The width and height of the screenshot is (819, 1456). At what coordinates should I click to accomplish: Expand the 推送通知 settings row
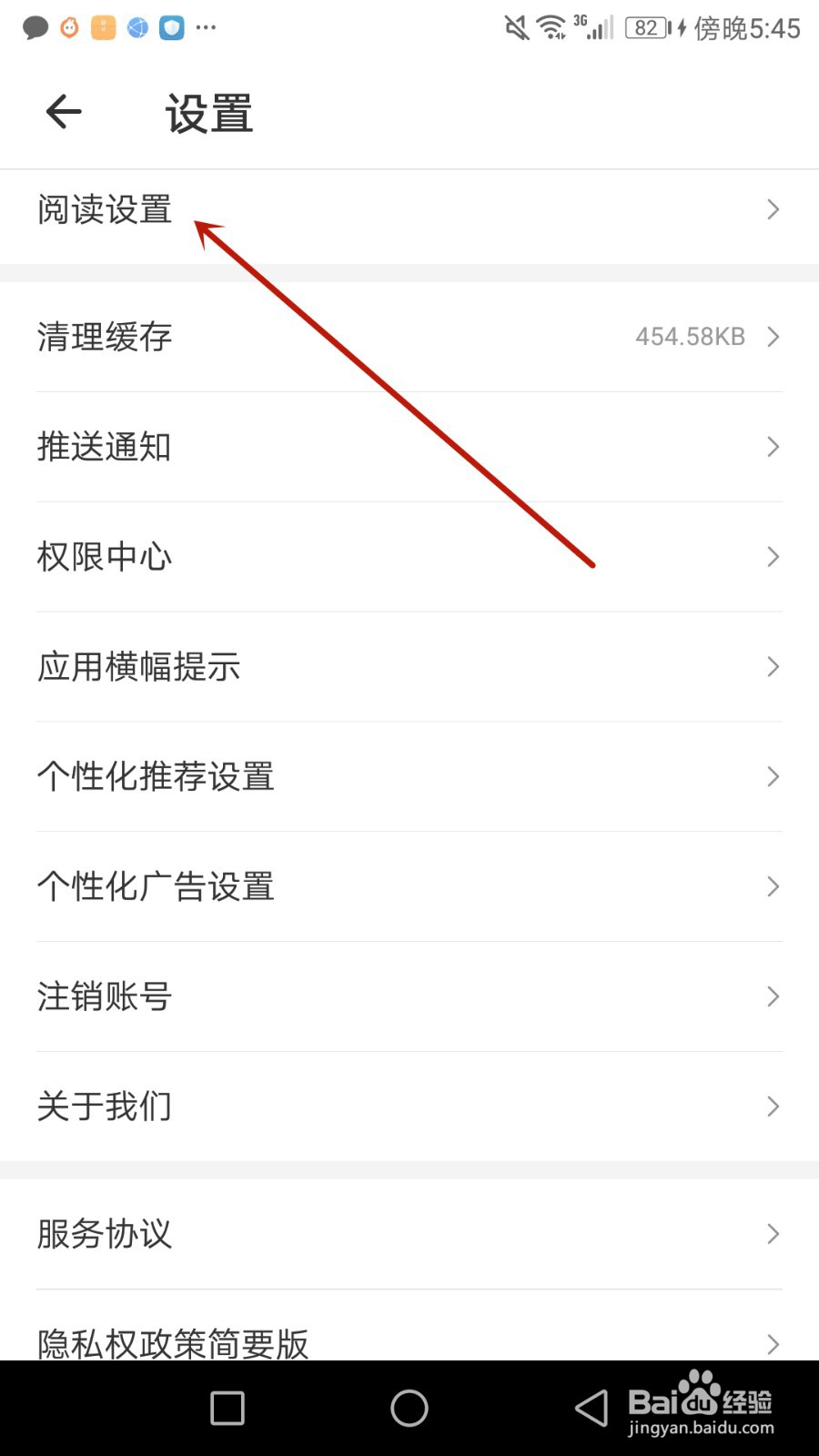[103, 447]
